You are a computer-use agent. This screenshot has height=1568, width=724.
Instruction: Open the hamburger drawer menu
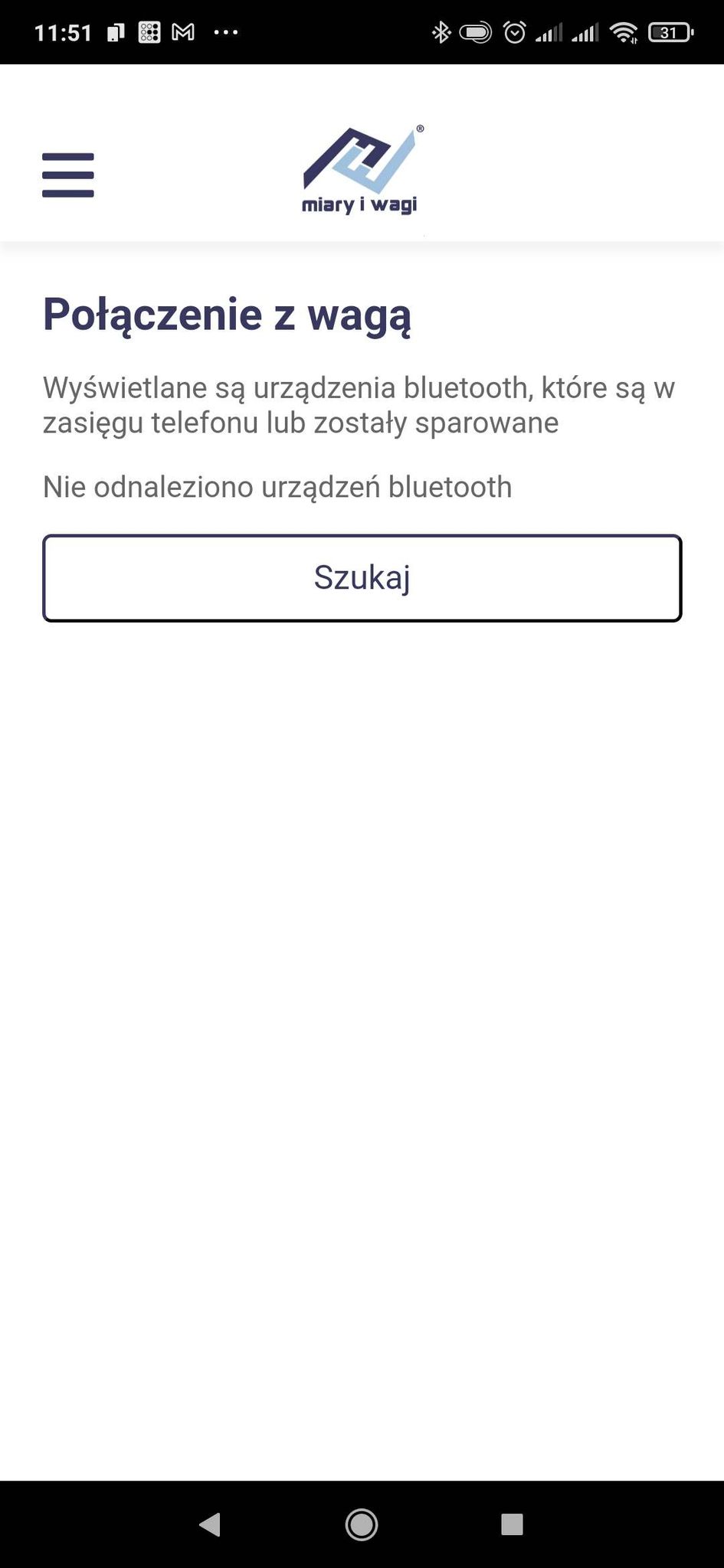click(68, 175)
